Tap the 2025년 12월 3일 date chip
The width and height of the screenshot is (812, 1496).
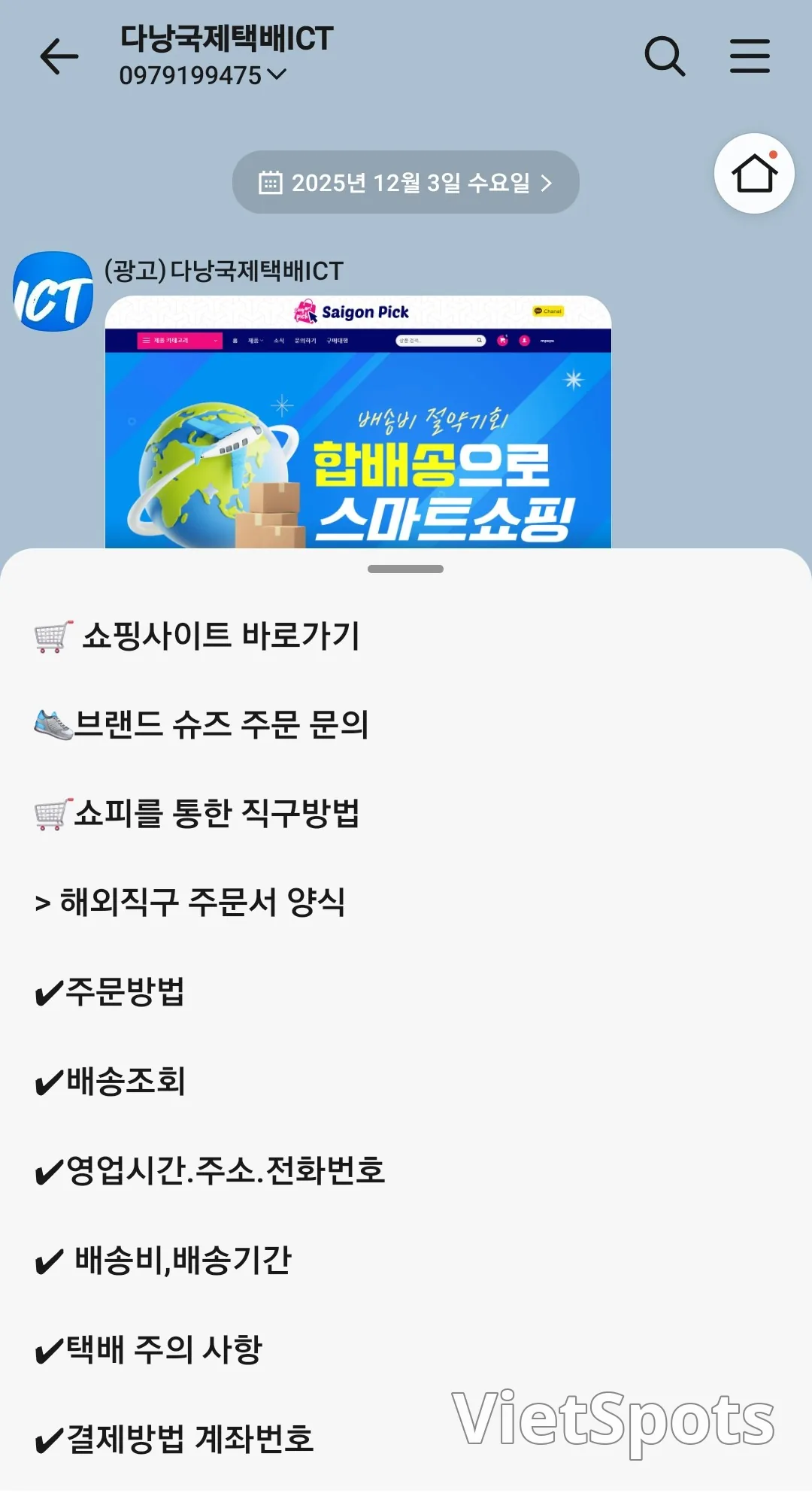click(406, 182)
